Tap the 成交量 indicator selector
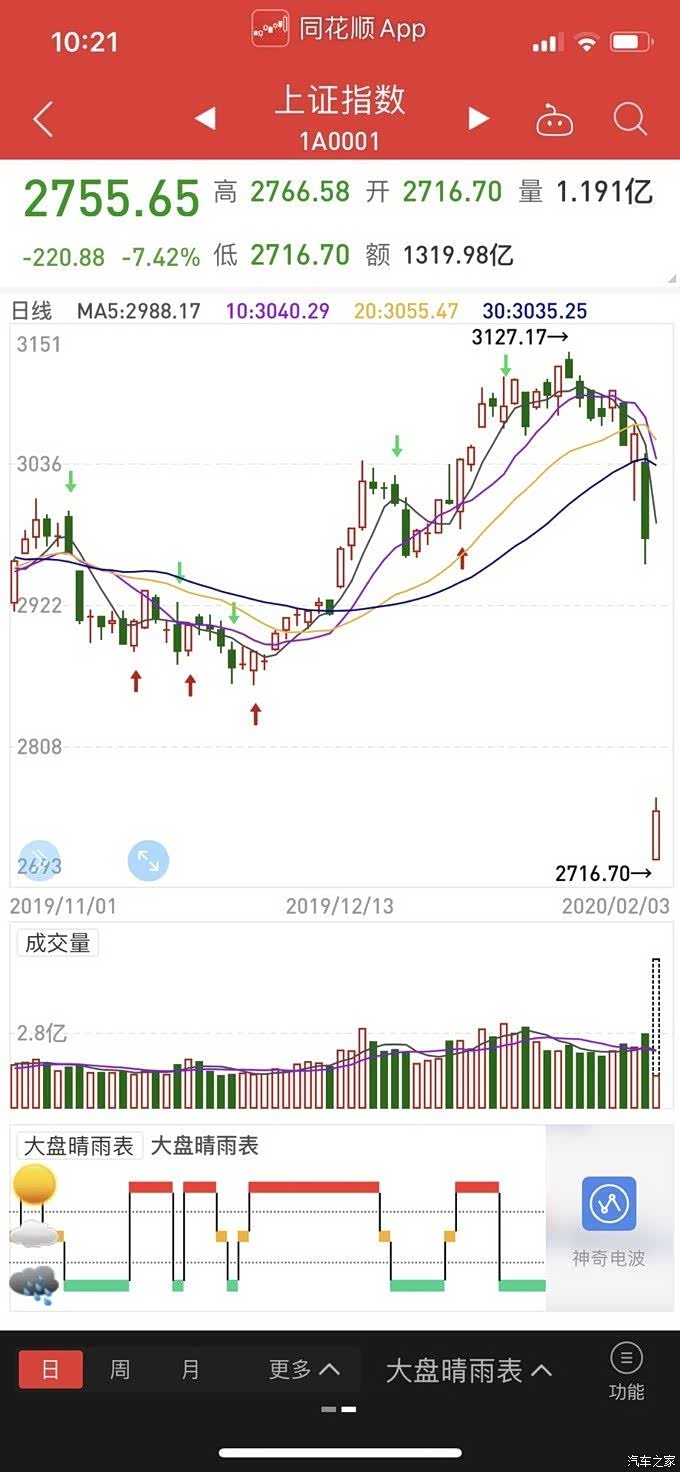Viewport: 680px width, 1472px height. (x=57, y=943)
